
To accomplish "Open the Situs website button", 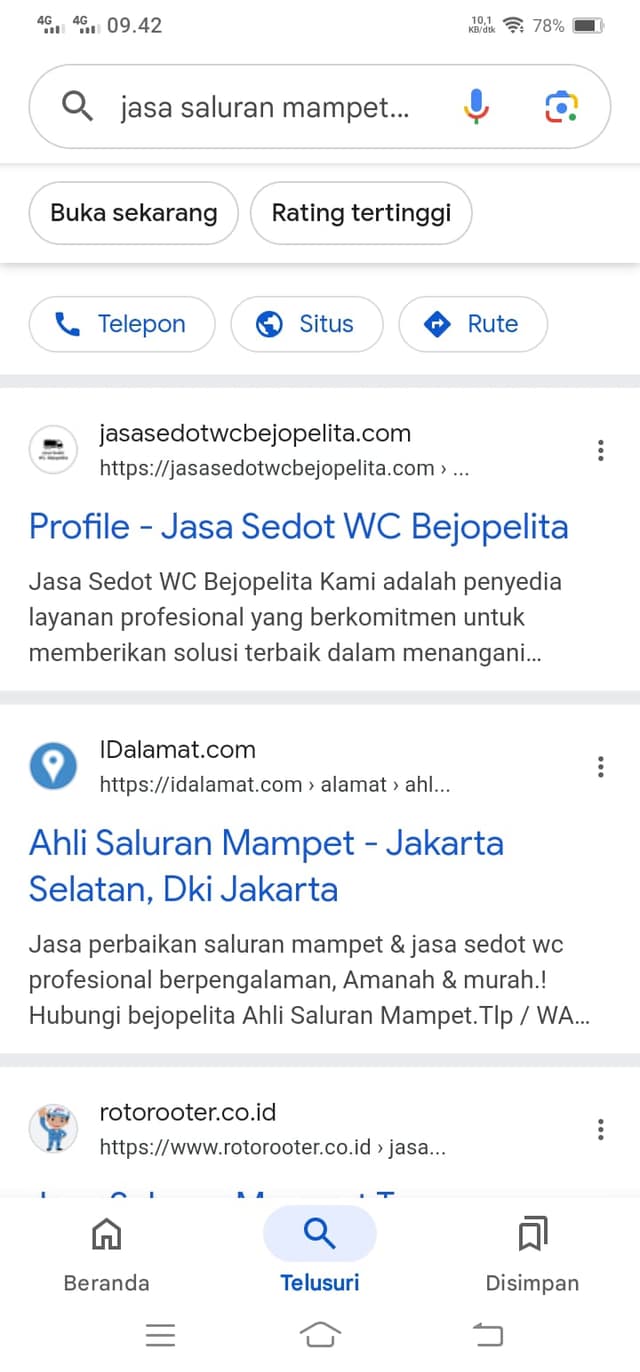I will 306,324.
